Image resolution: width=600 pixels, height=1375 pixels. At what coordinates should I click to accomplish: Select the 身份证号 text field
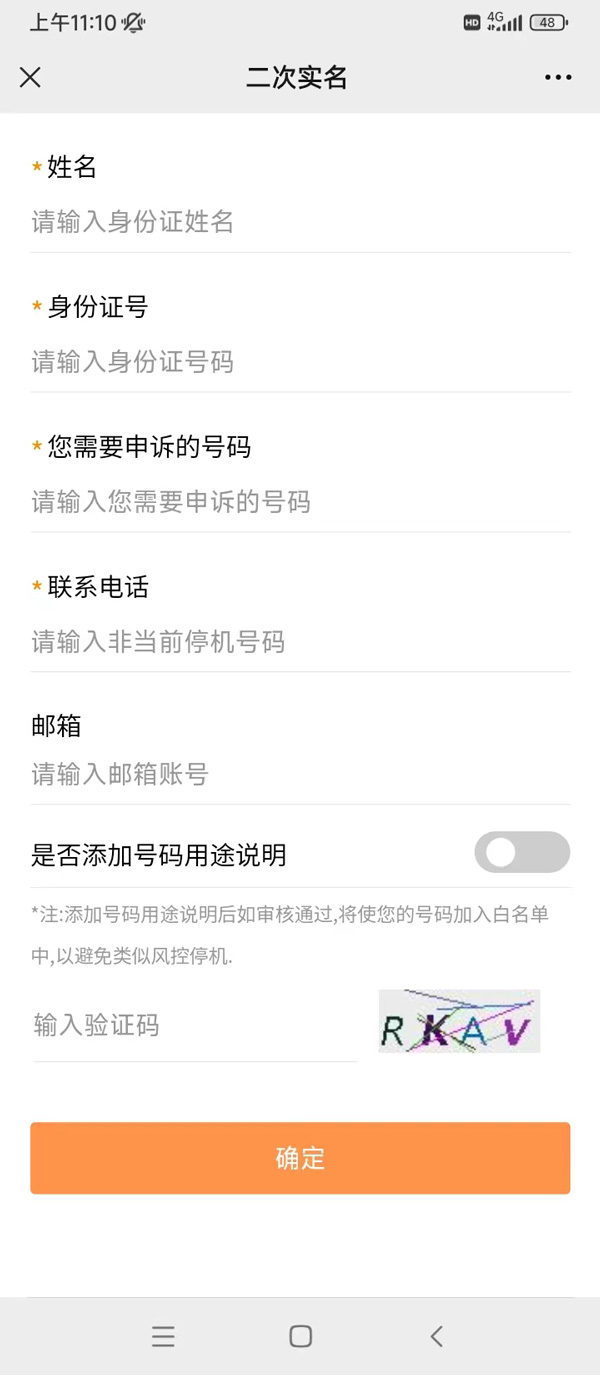300,362
